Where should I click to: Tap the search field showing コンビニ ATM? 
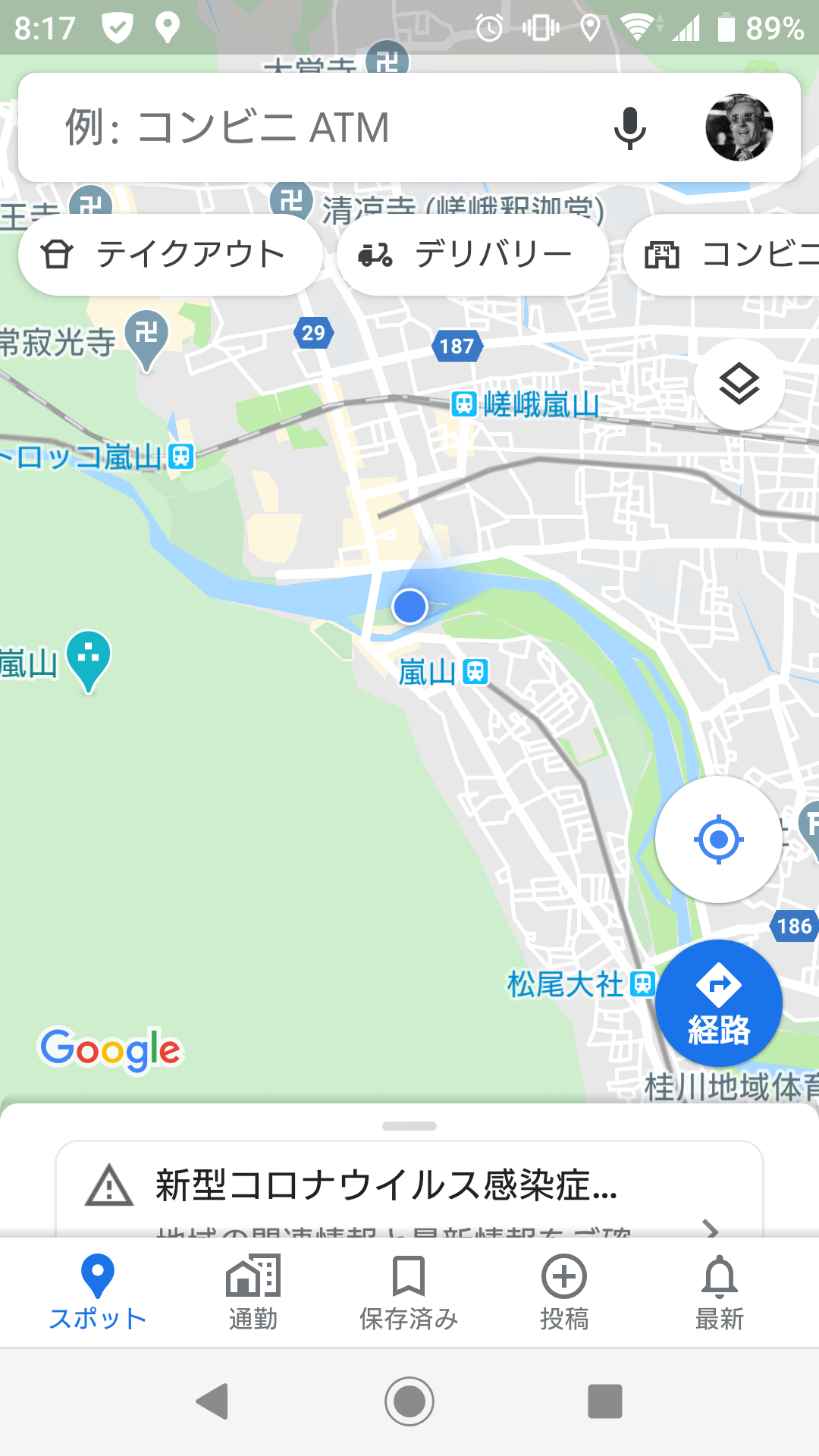pos(326,127)
